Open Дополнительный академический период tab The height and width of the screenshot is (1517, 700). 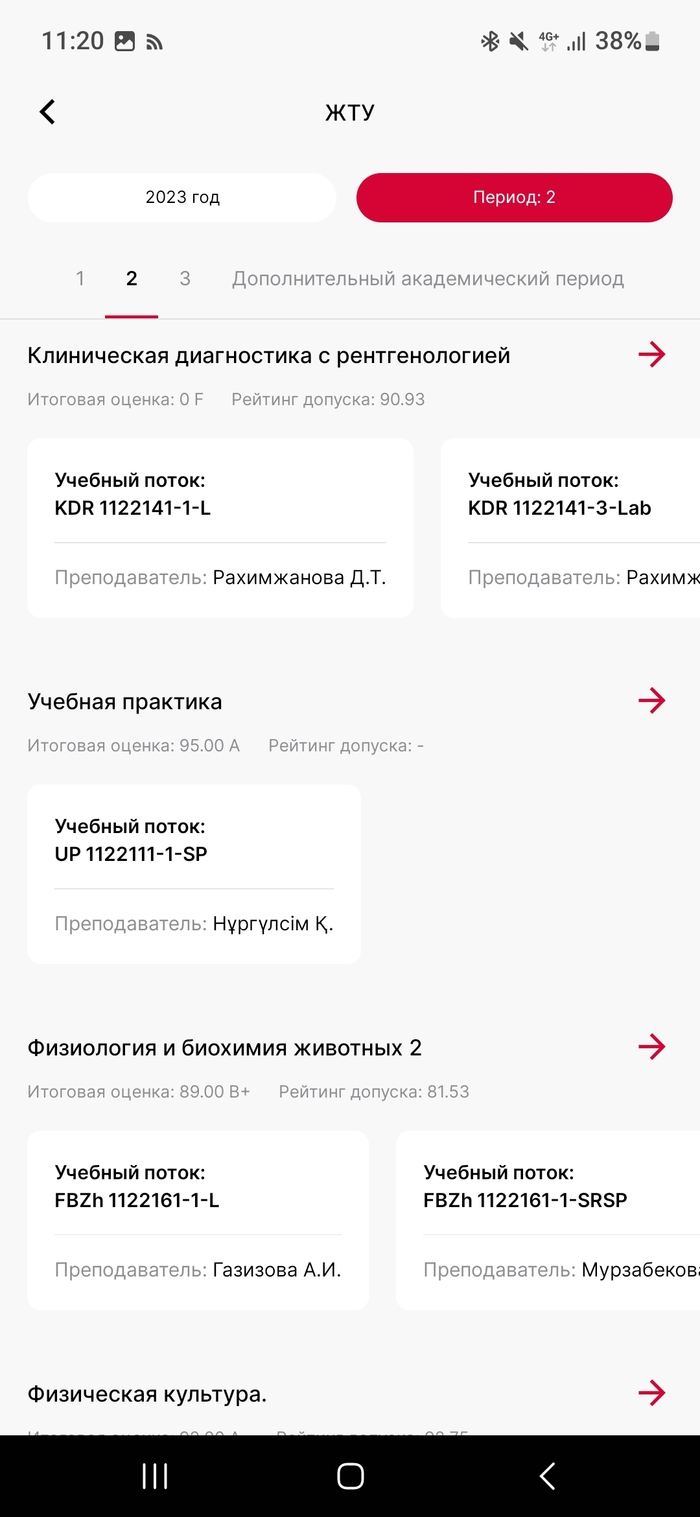(428, 279)
